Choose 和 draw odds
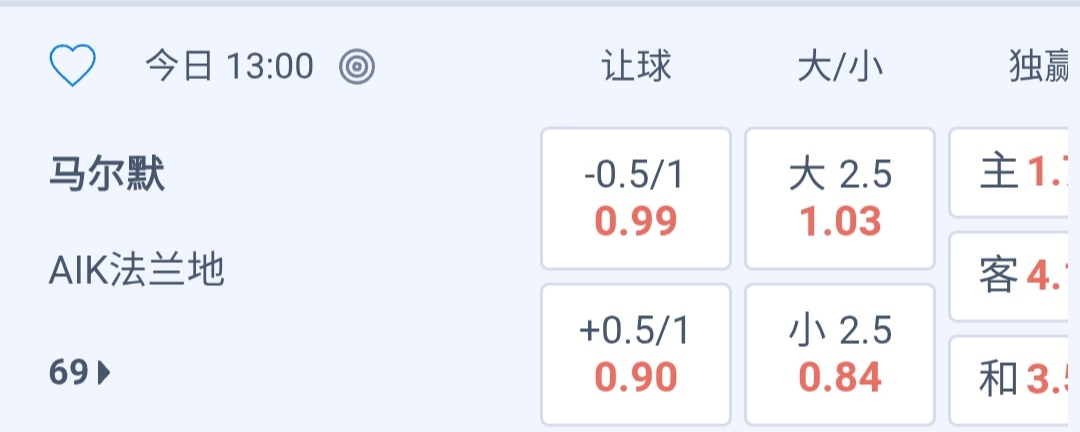This screenshot has height=432, width=1080. [1014, 378]
